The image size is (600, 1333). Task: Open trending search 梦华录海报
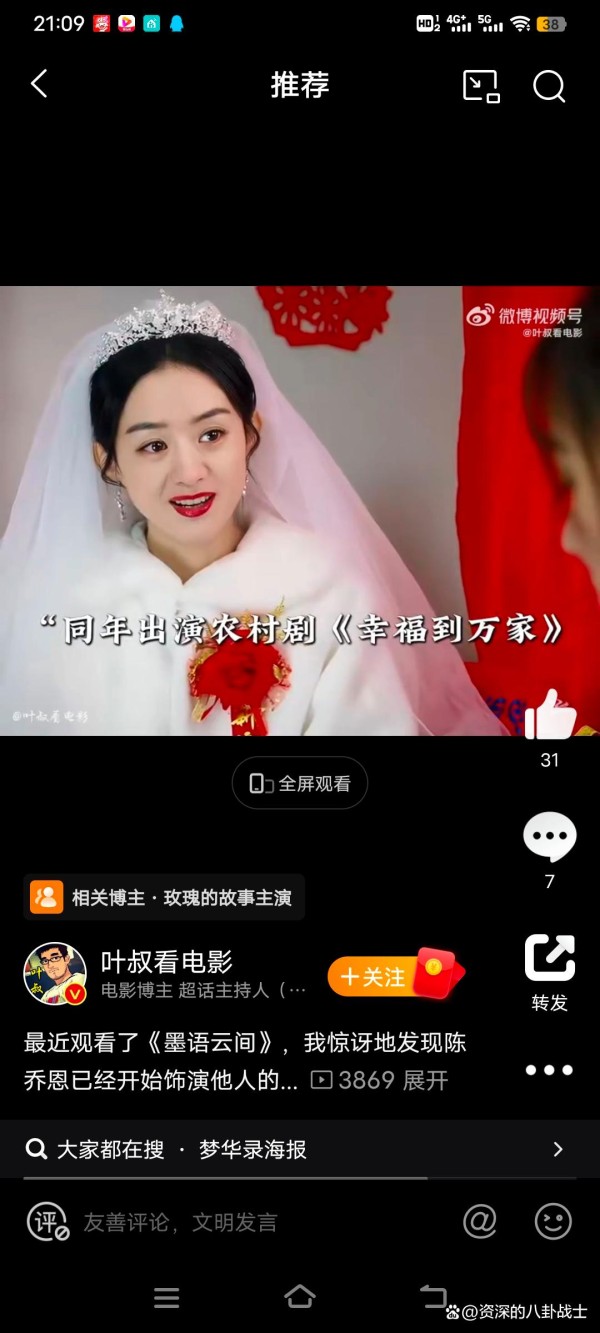[253, 1149]
